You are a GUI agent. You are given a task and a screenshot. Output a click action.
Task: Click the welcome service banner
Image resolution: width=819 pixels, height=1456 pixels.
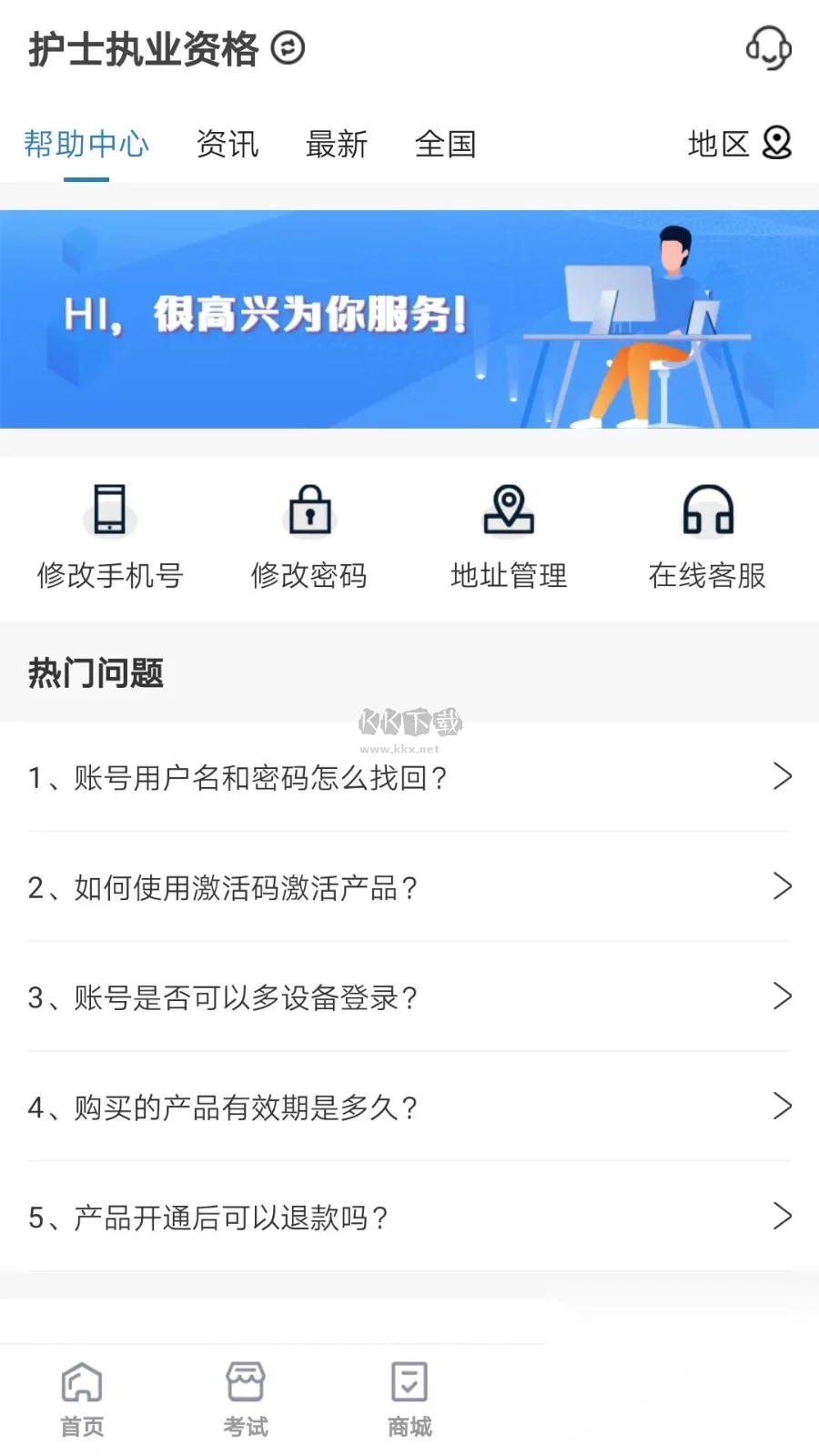coord(409,320)
